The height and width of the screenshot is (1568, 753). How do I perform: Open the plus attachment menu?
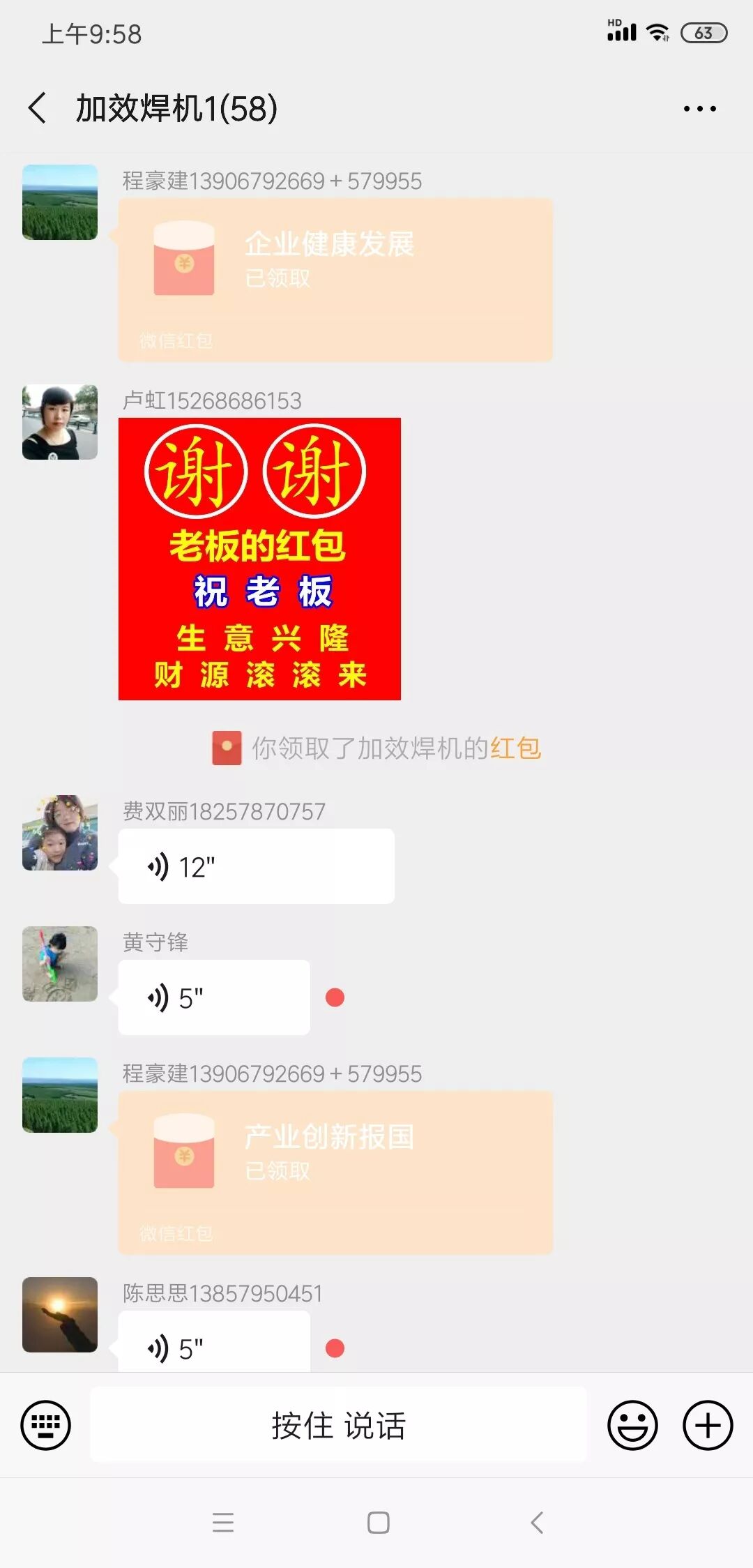[x=707, y=1425]
